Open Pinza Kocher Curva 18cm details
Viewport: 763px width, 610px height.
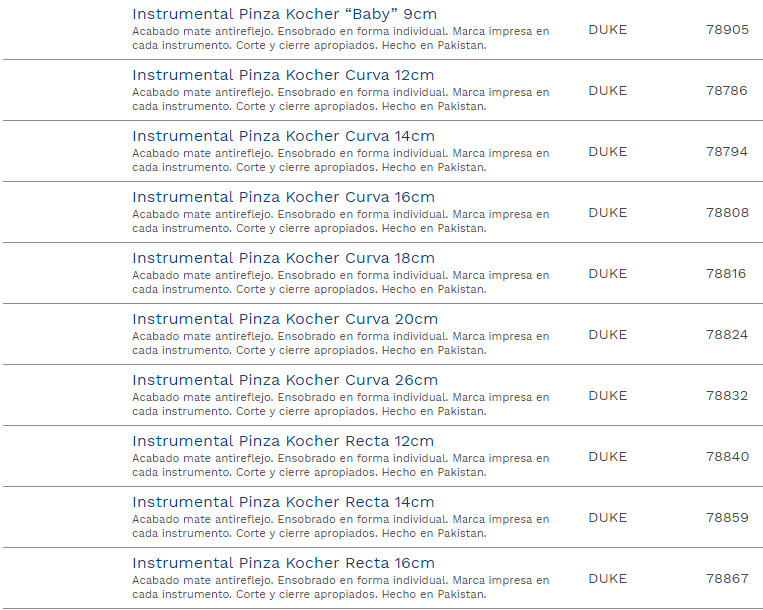point(283,258)
